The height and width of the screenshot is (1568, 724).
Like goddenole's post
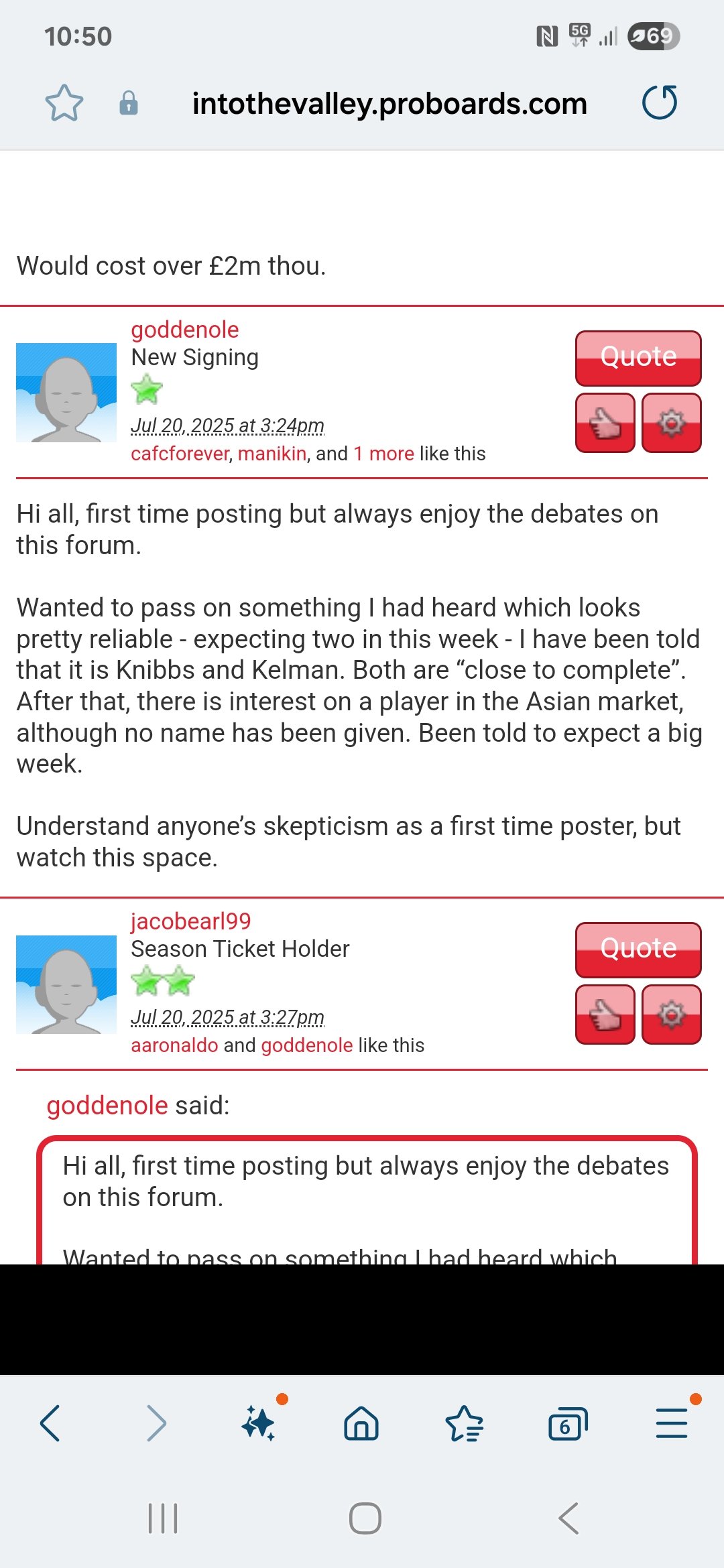(605, 423)
